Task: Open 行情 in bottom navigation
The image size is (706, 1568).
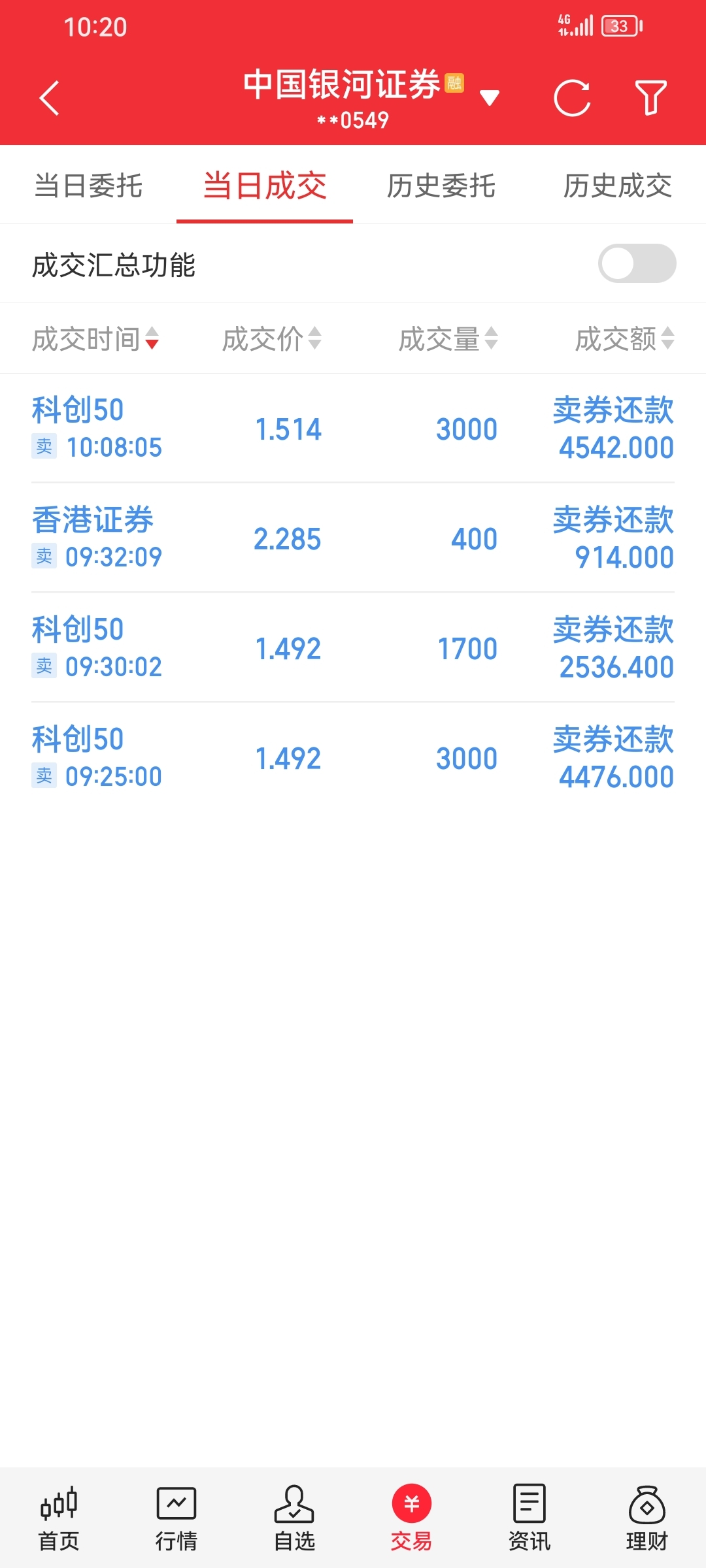Action: [x=176, y=1518]
